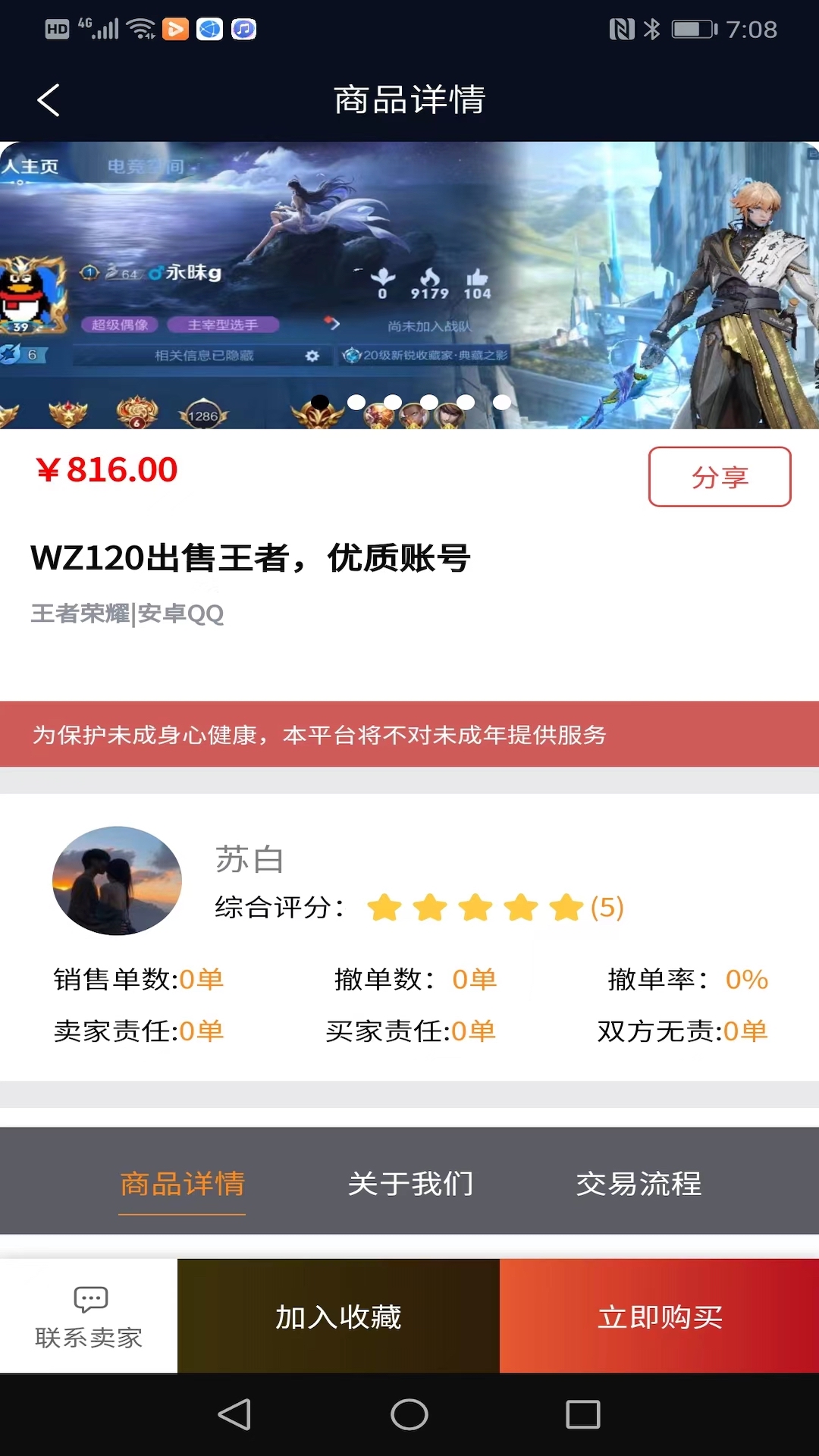The width and height of the screenshot is (819, 1456).
Task: Tap 立即购买 to buy the account
Action: (659, 1316)
